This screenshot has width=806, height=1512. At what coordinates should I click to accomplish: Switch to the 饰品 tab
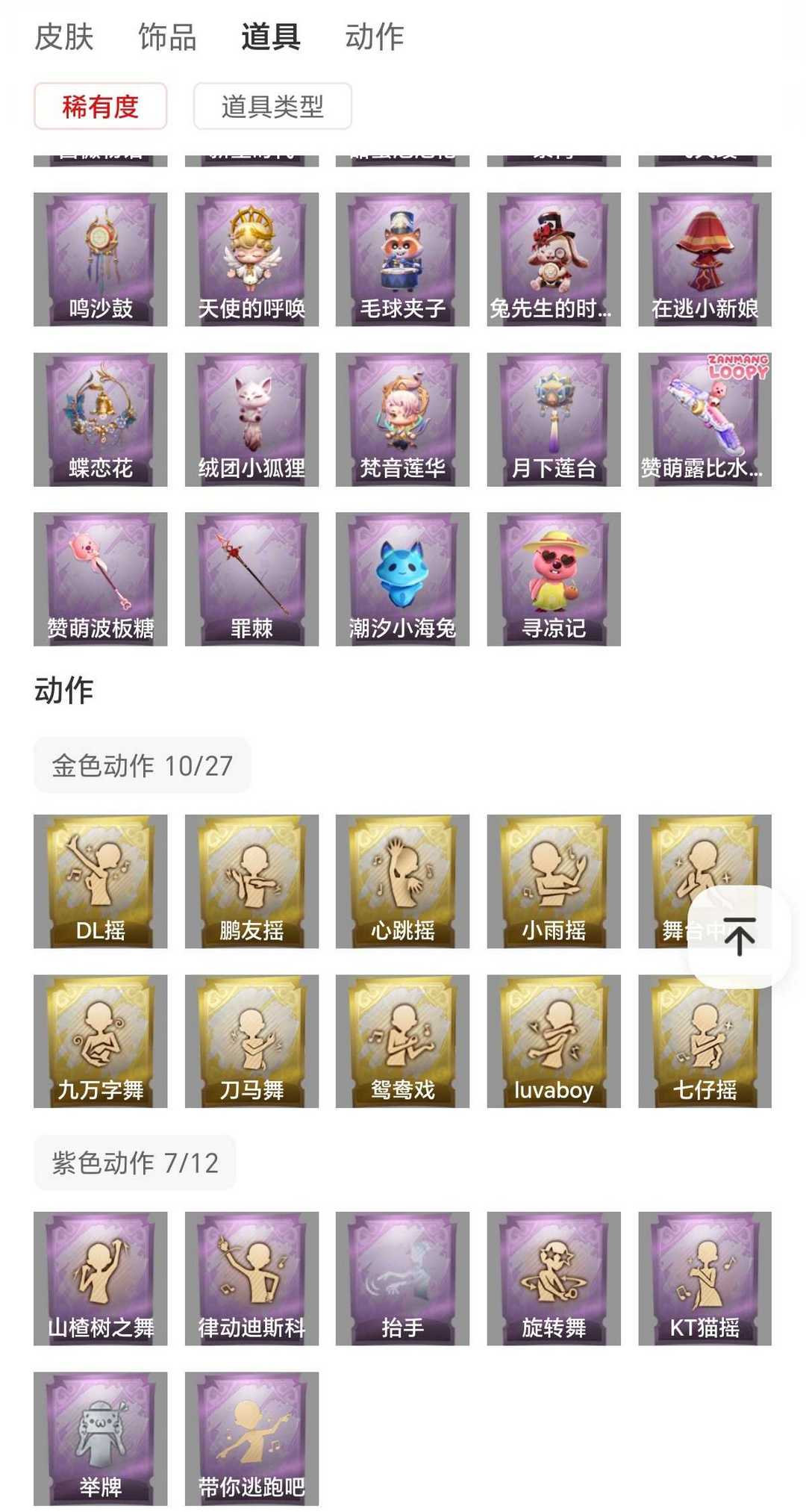(x=166, y=37)
